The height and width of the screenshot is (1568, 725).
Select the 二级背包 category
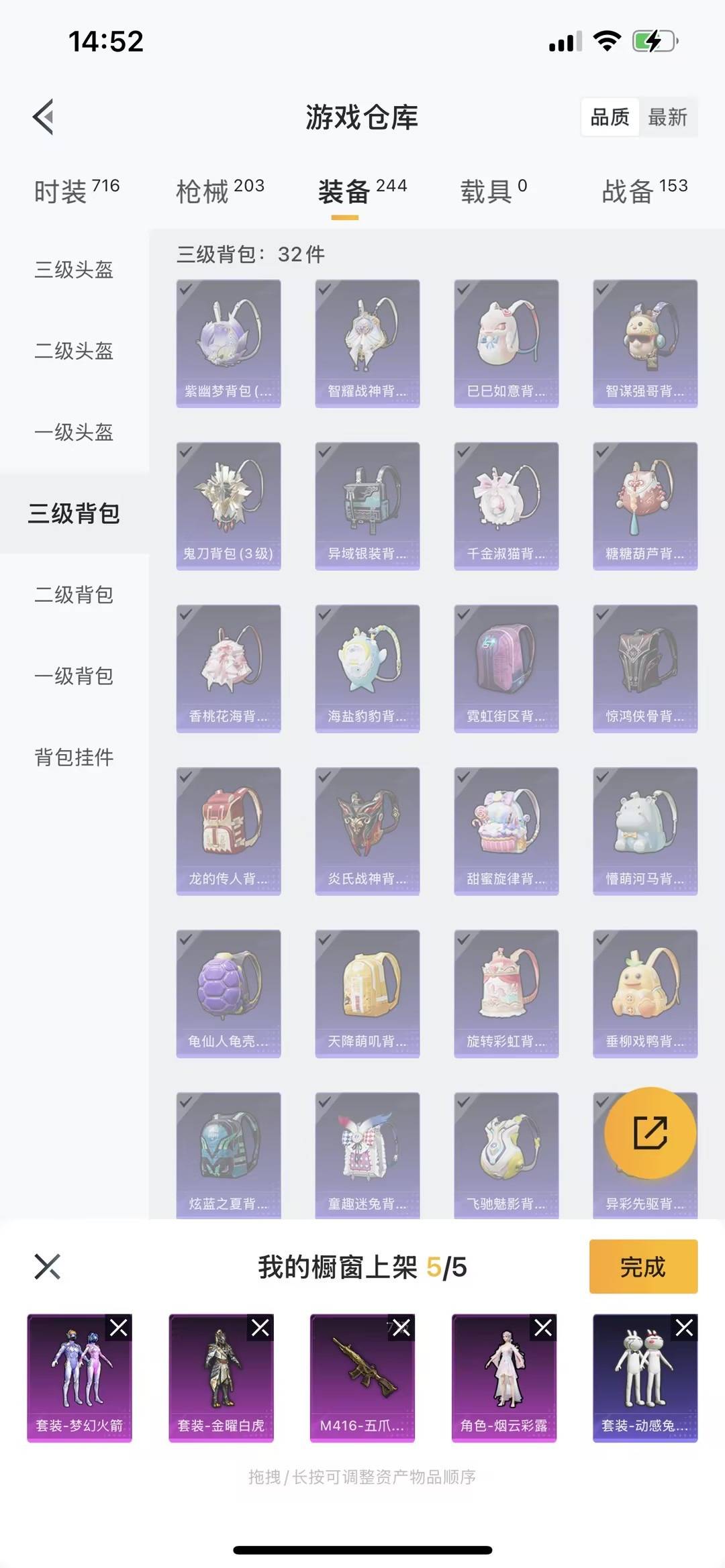[x=74, y=594]
